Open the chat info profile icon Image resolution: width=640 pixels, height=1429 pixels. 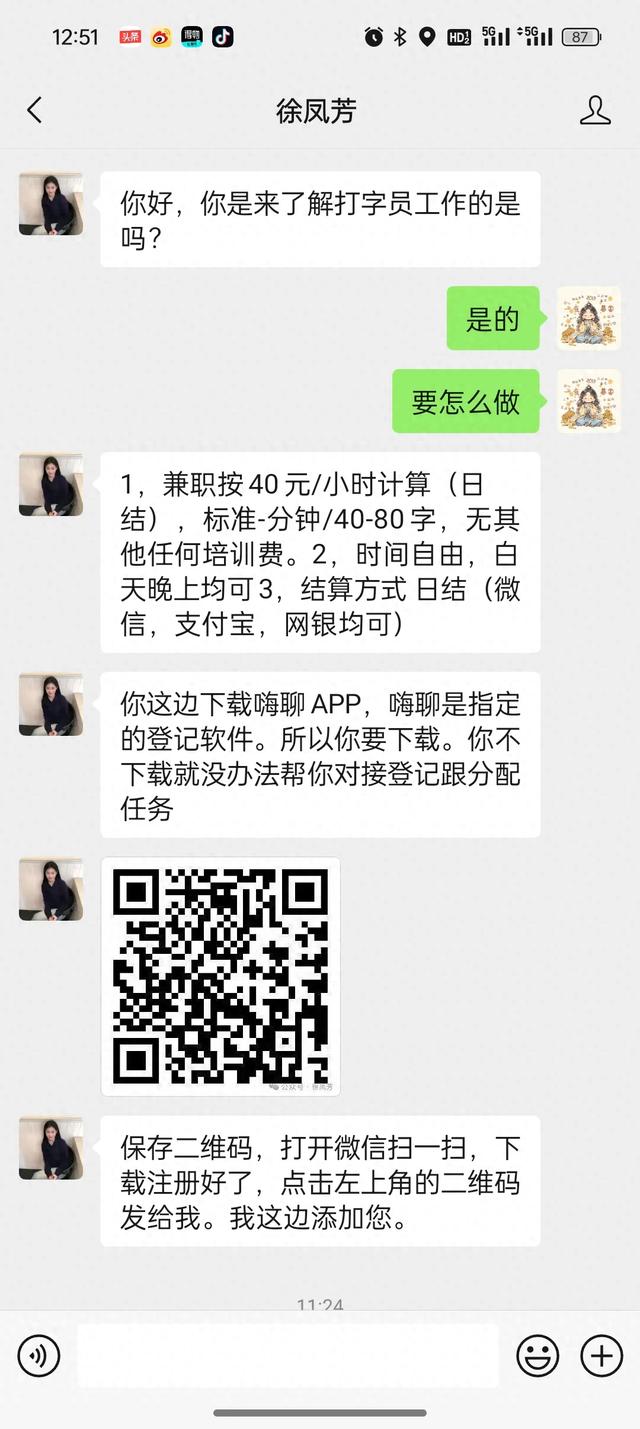pos(595,110)
